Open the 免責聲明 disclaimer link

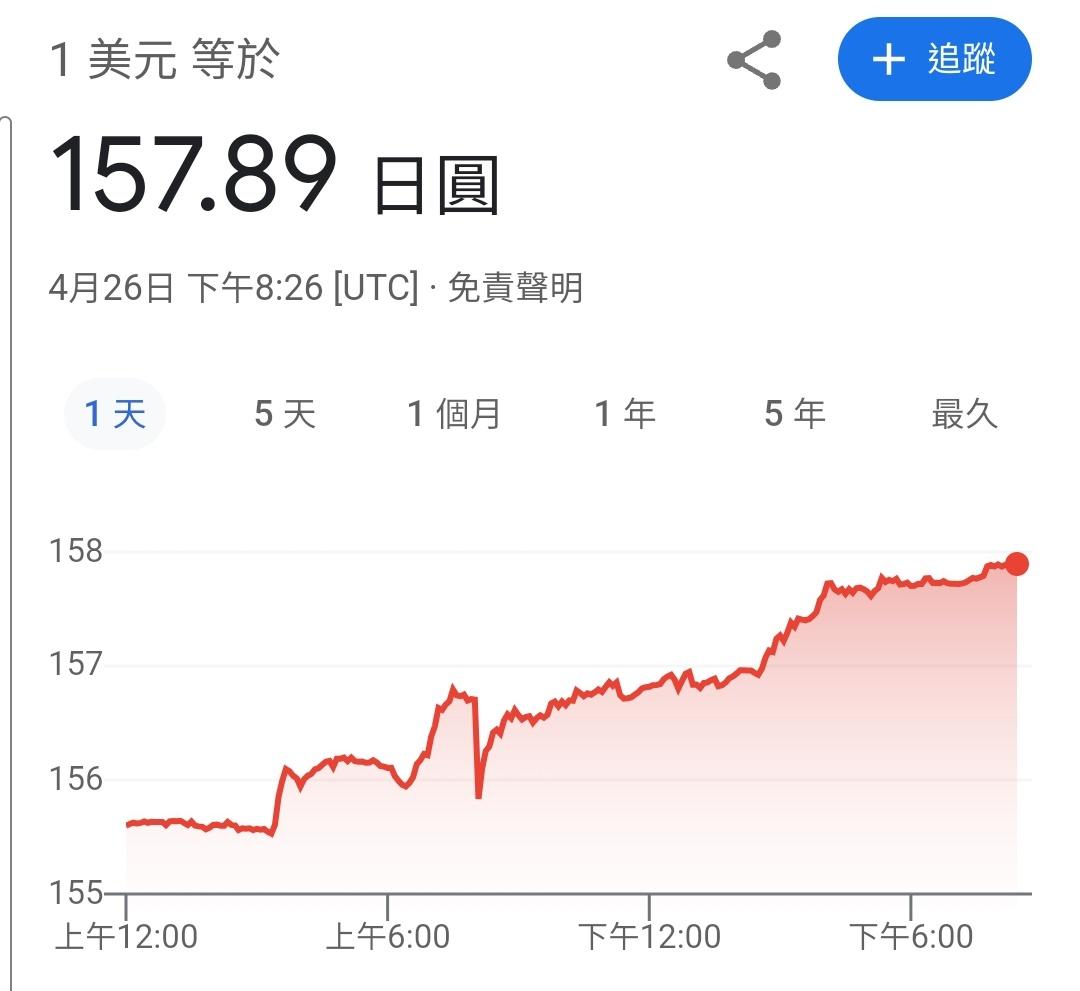coord(515,289)
